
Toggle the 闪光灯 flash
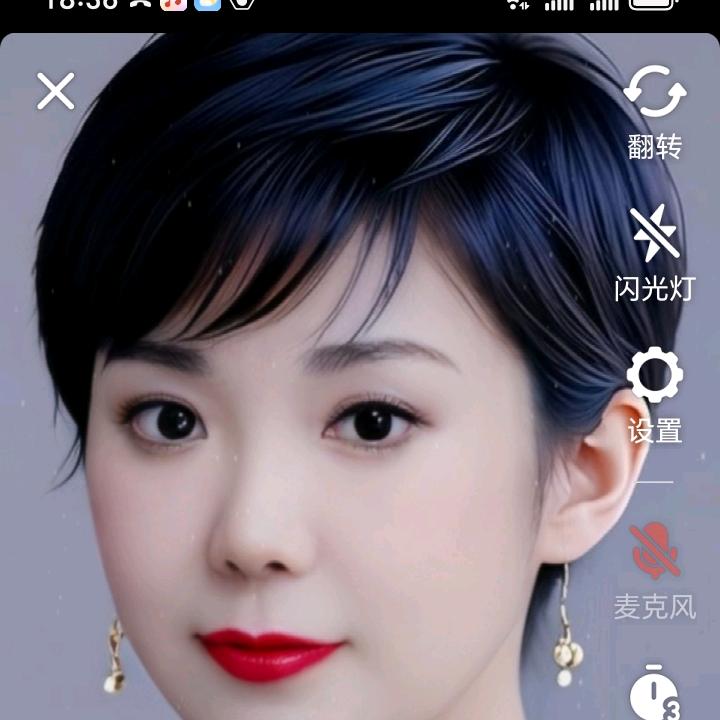655,233
